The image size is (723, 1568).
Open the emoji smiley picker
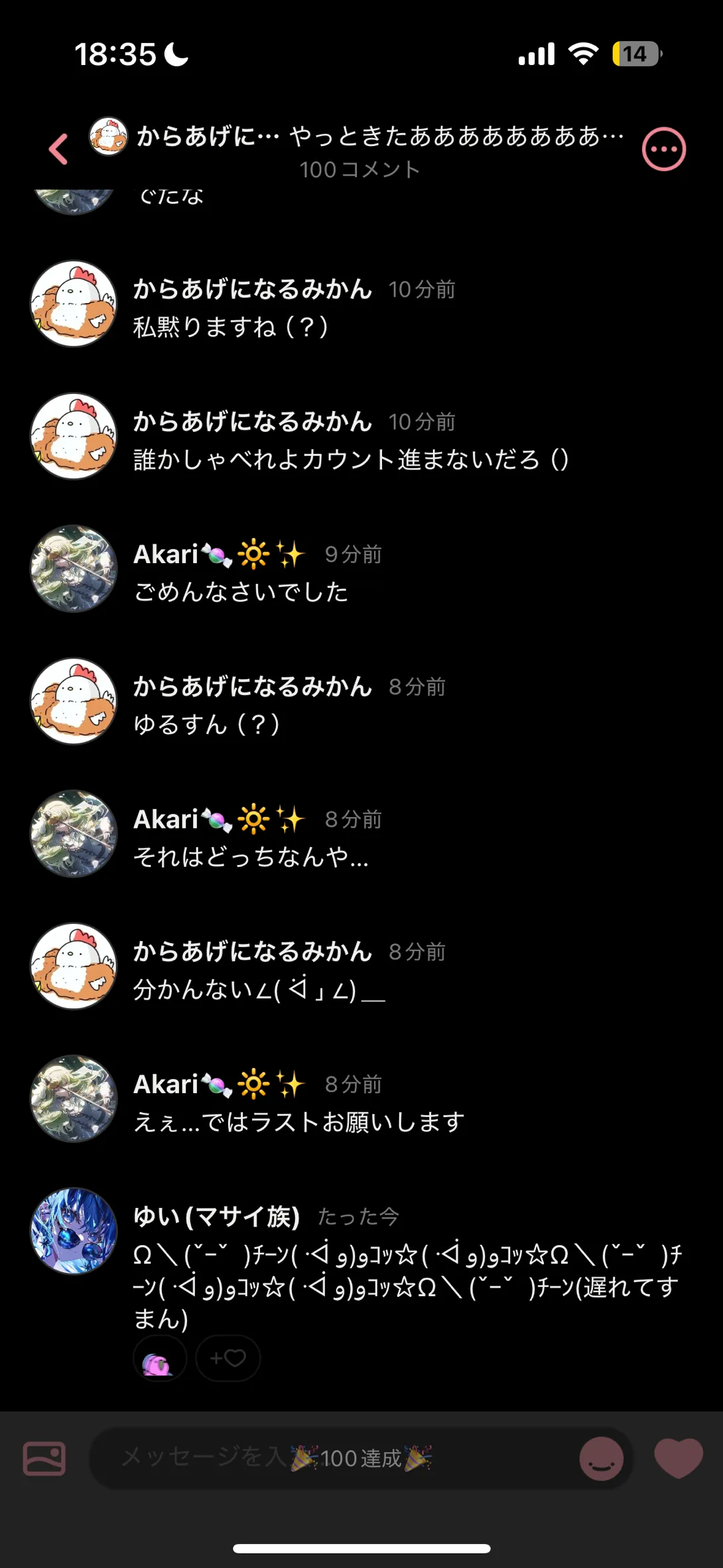601,1459
